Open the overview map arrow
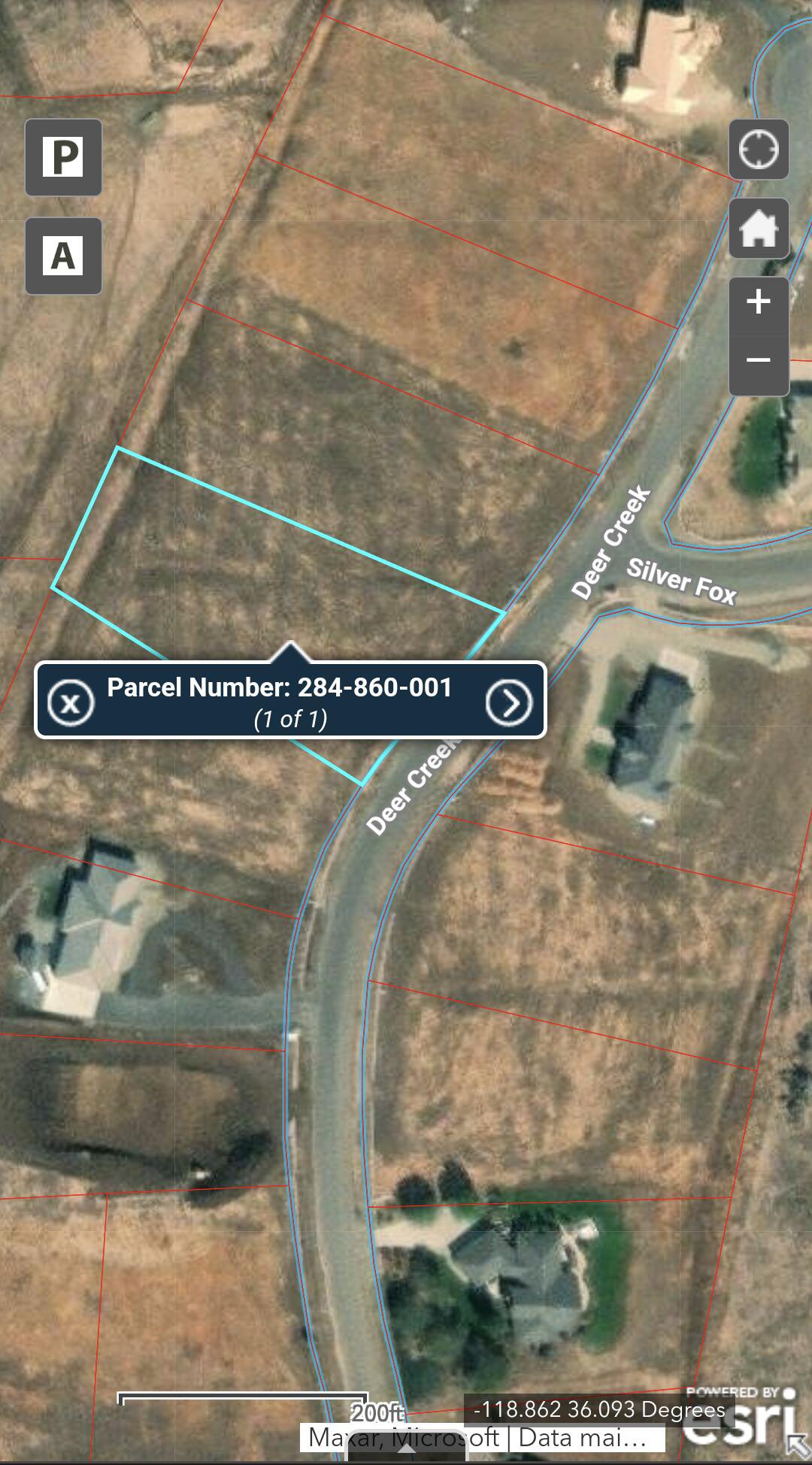 click(797, 1445)
